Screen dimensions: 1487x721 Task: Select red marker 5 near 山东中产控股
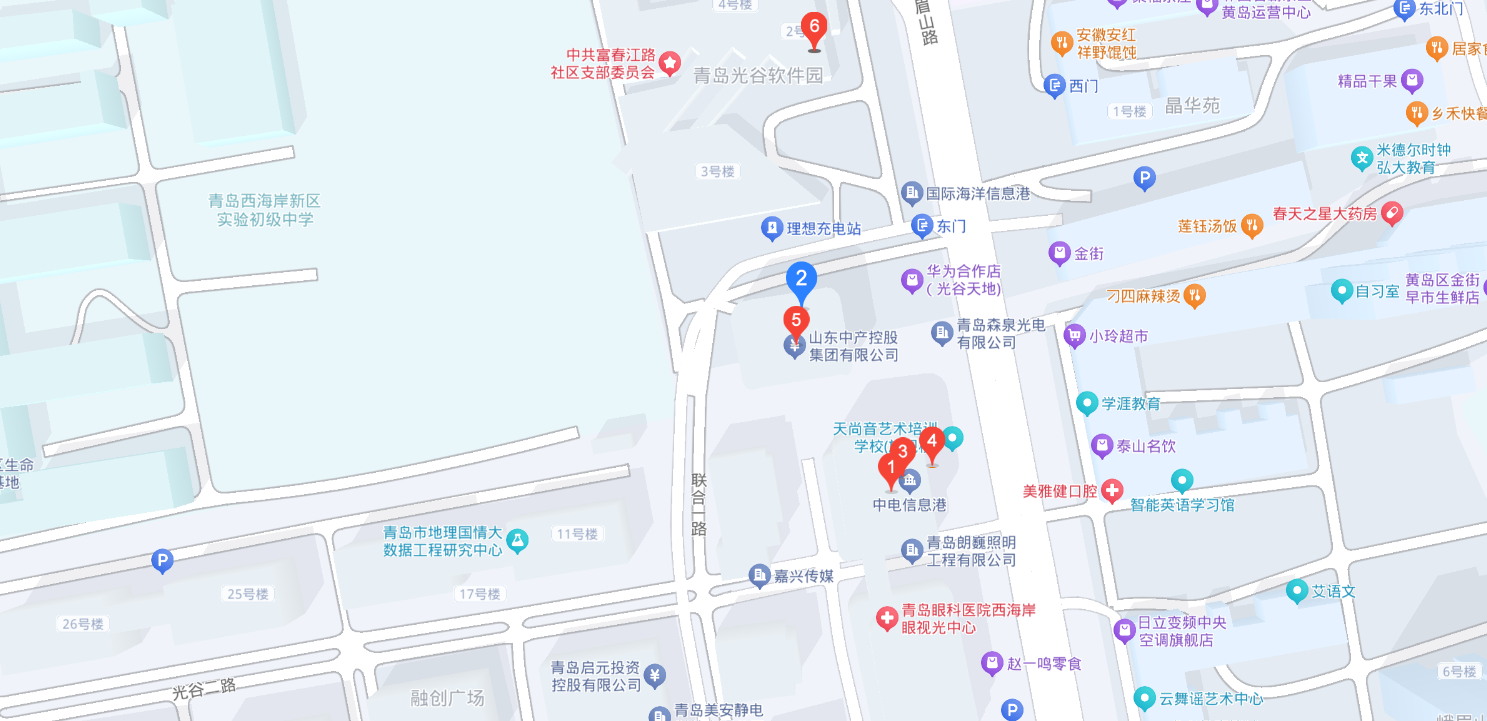tap(796, 321)
